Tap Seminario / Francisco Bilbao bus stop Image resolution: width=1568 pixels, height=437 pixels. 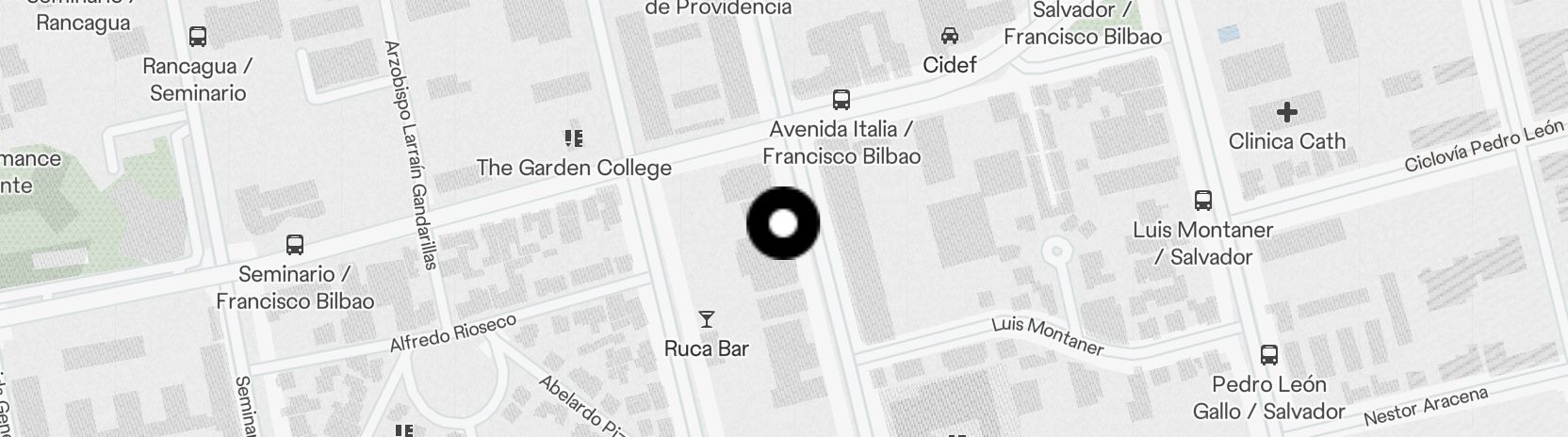pyautogui.click(x=295, y=245)
